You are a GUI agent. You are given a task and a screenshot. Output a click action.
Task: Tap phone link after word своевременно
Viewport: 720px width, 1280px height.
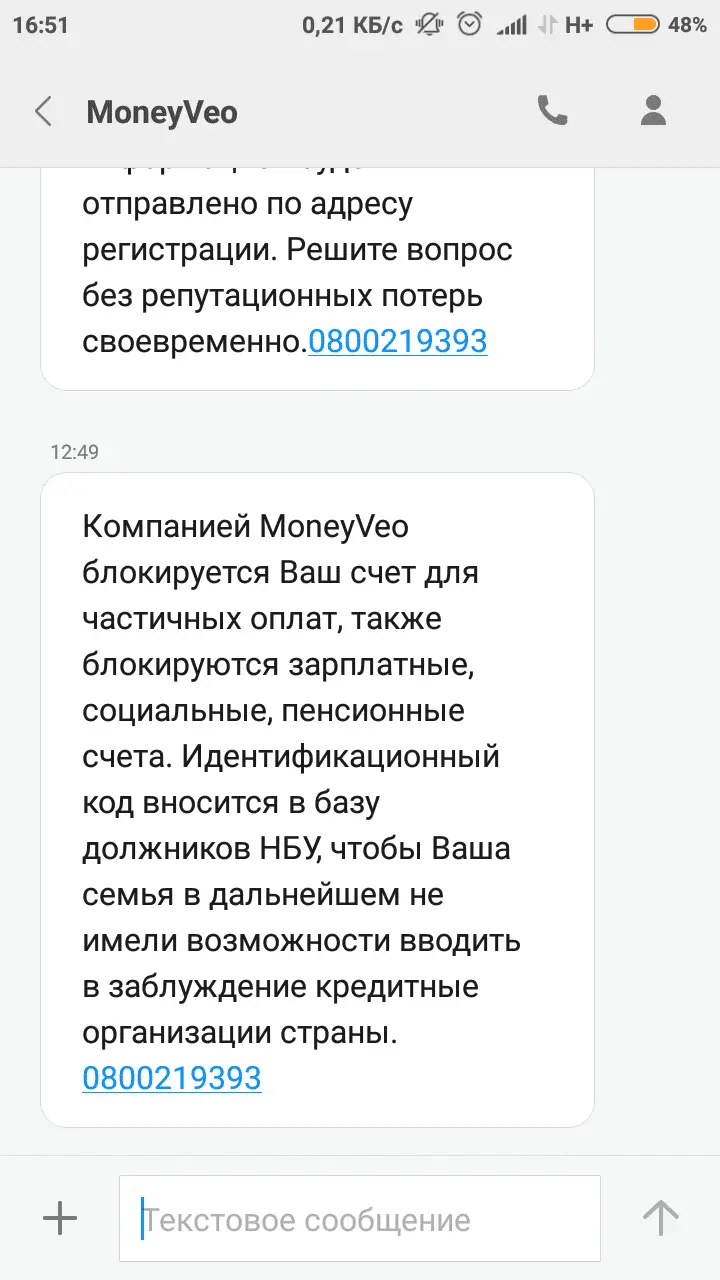point(397,342)
